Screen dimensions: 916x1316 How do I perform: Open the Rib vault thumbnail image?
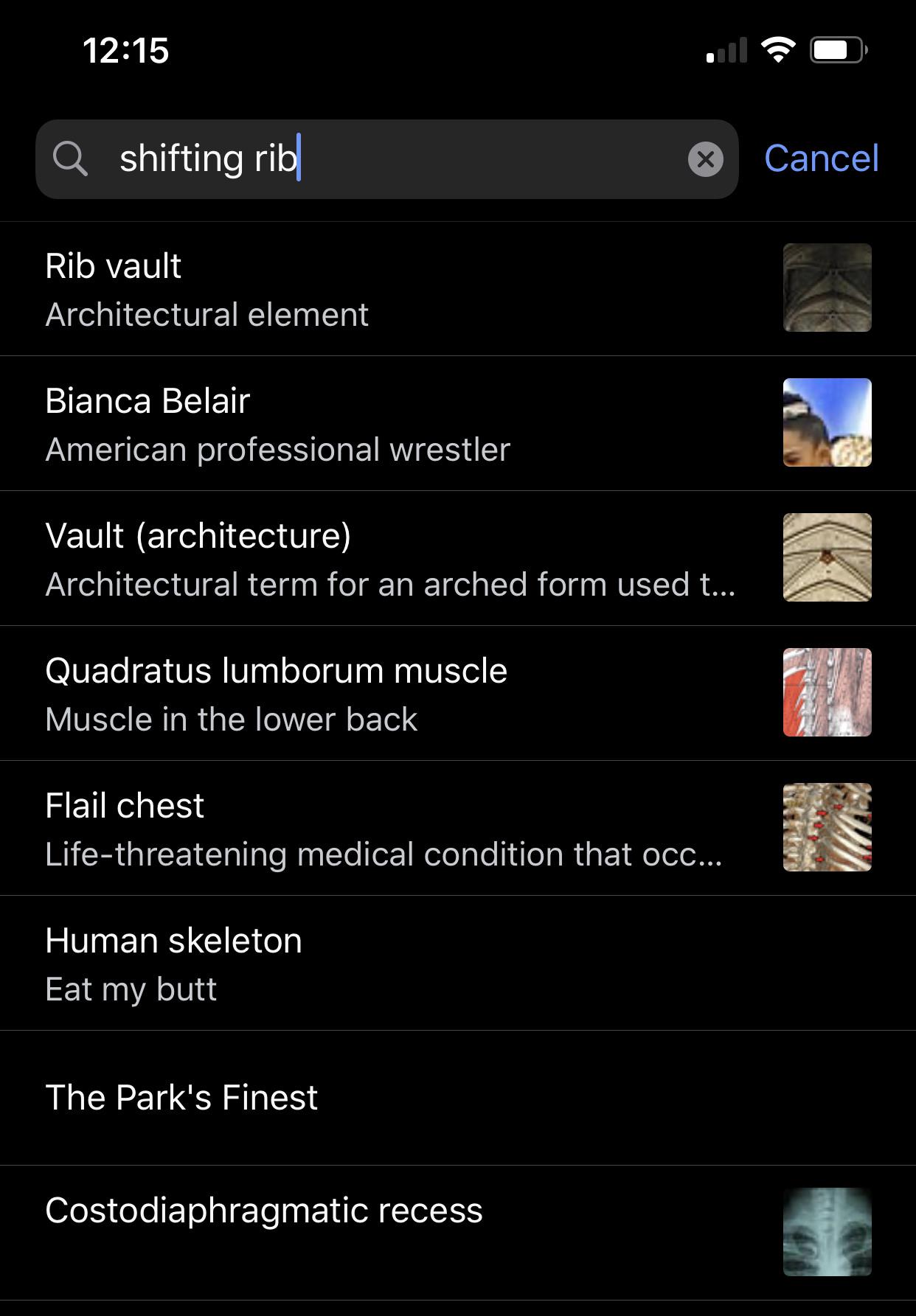tap(827, 287)
